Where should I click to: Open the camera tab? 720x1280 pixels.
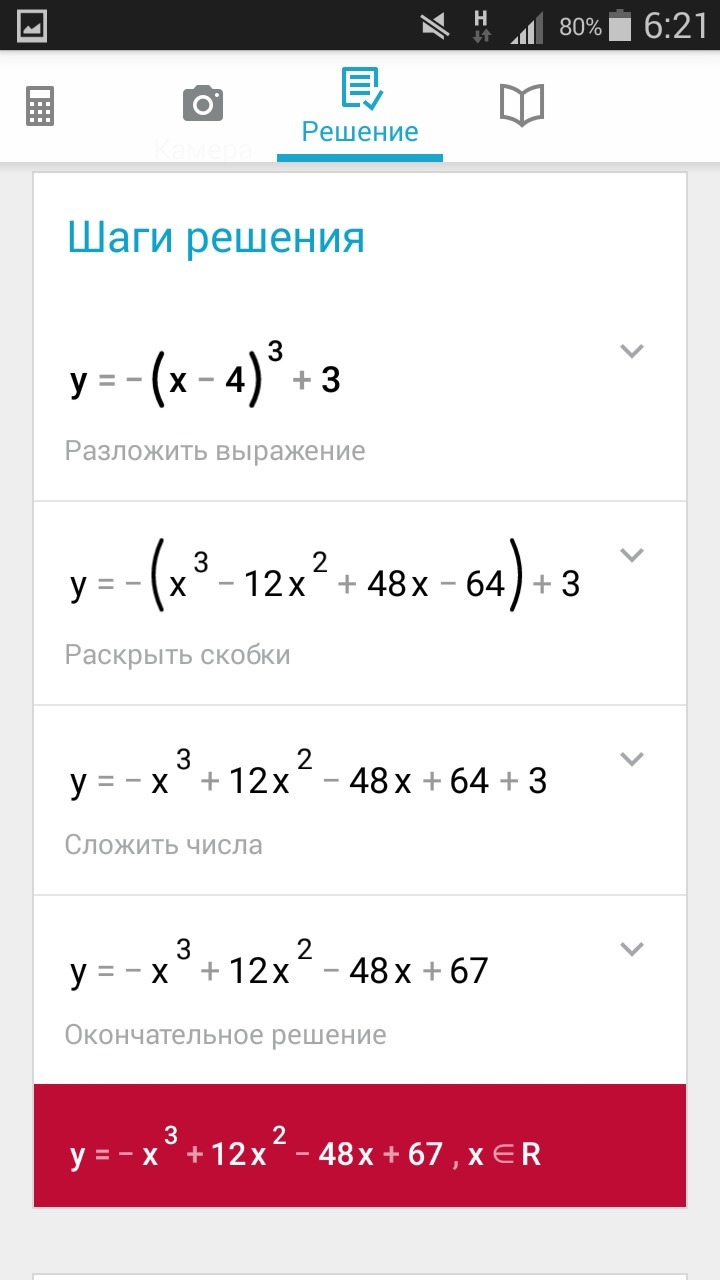tap(202, 105)
